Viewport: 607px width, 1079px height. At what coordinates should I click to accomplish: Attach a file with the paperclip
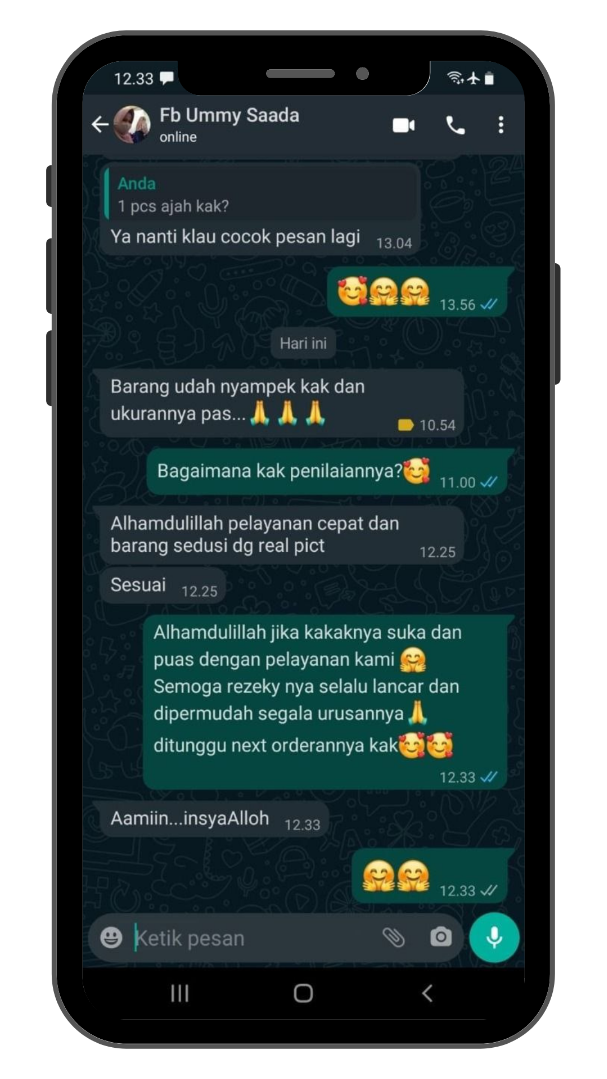(393, 938)
